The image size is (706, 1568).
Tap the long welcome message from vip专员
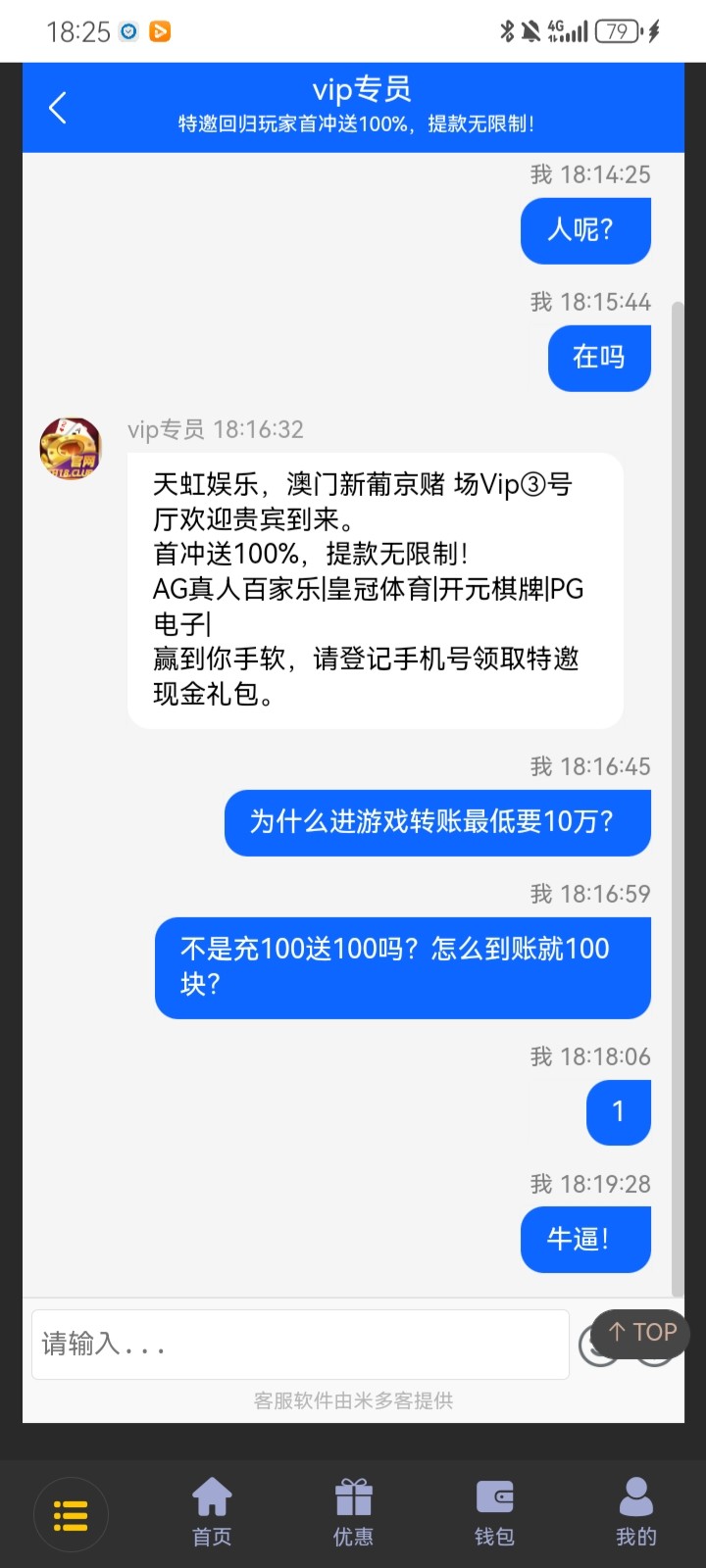(374, 588)
